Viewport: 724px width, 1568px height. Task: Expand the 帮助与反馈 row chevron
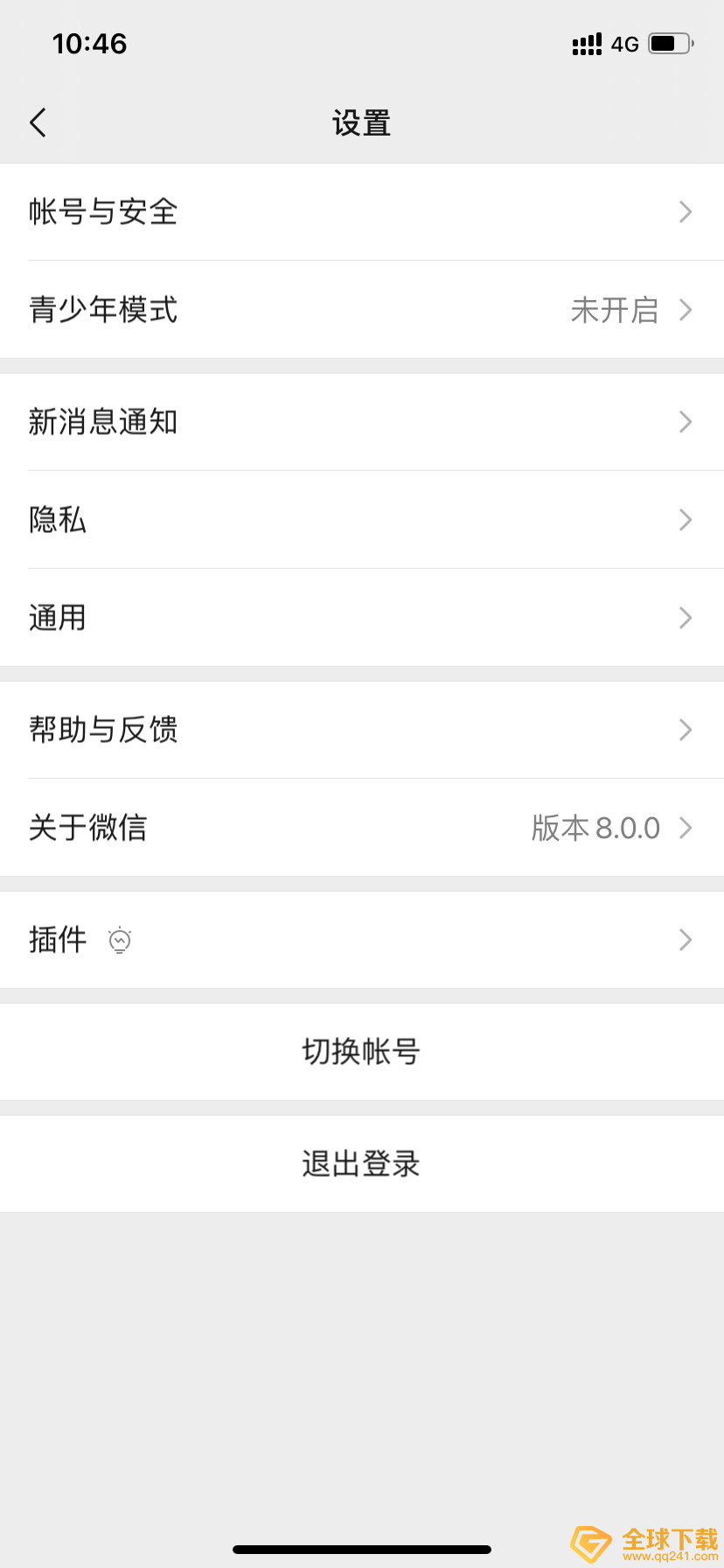tap(686, 730)
